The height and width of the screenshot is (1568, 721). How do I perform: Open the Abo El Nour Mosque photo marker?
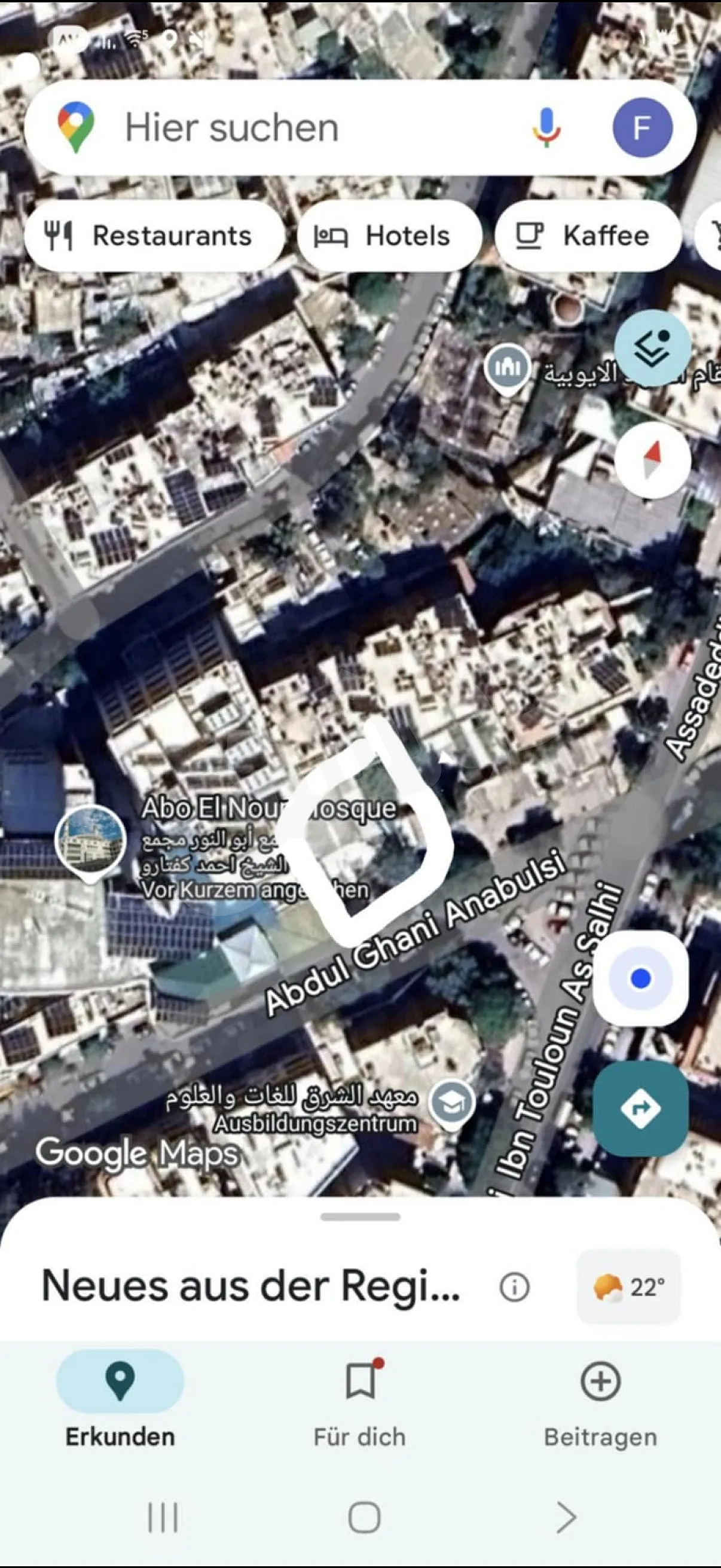pyautogui.click(x=89, y=844)
